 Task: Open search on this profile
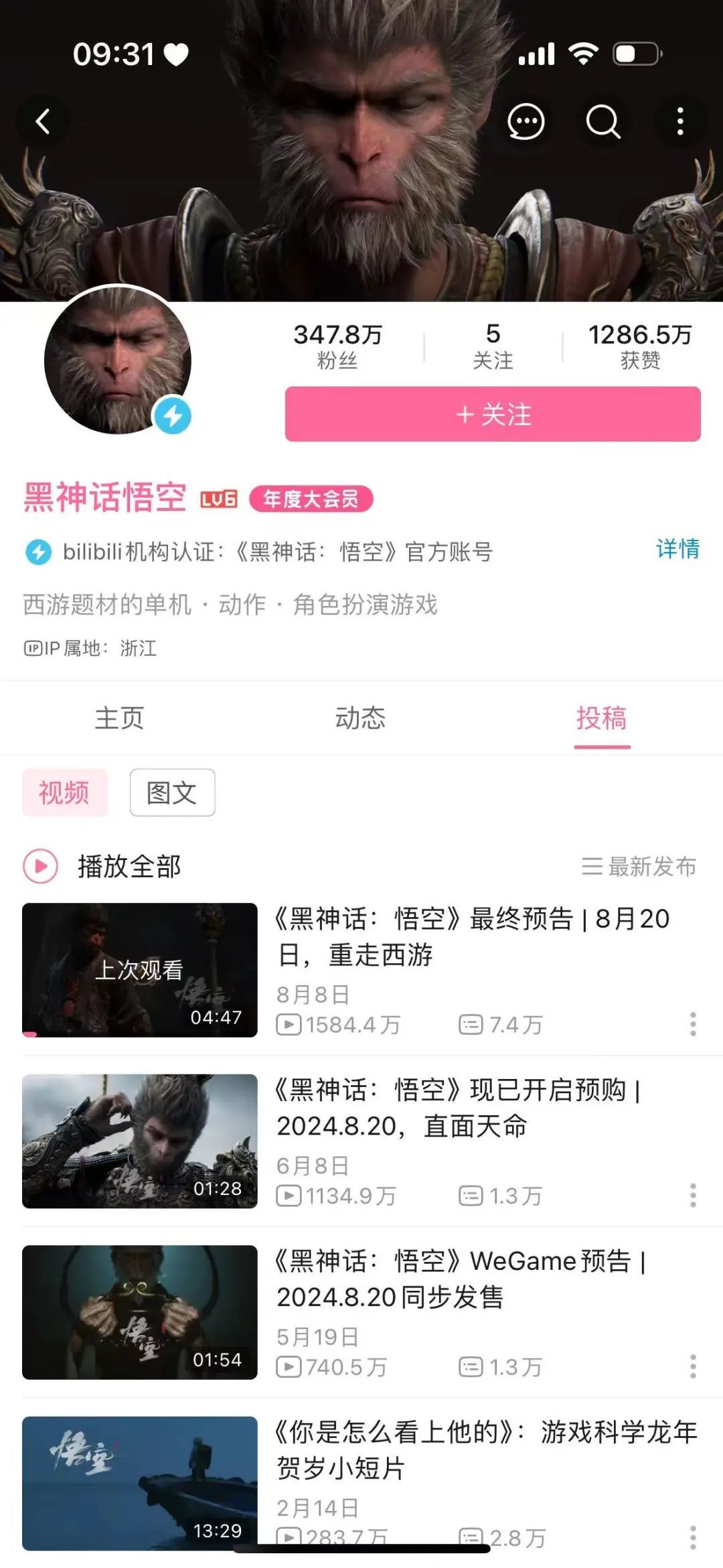(602, 122)
